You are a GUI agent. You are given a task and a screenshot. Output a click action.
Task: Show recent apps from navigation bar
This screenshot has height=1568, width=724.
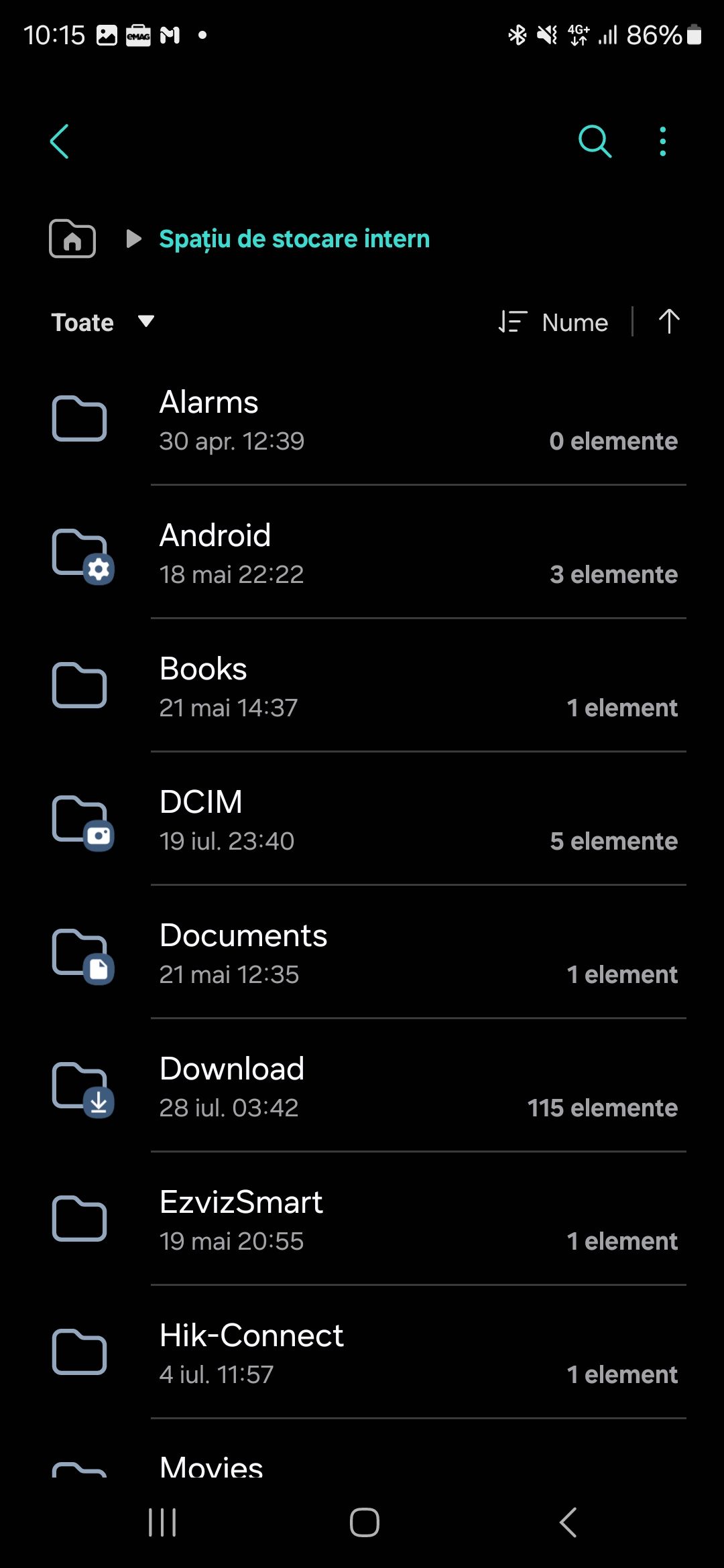[162, 1522]
